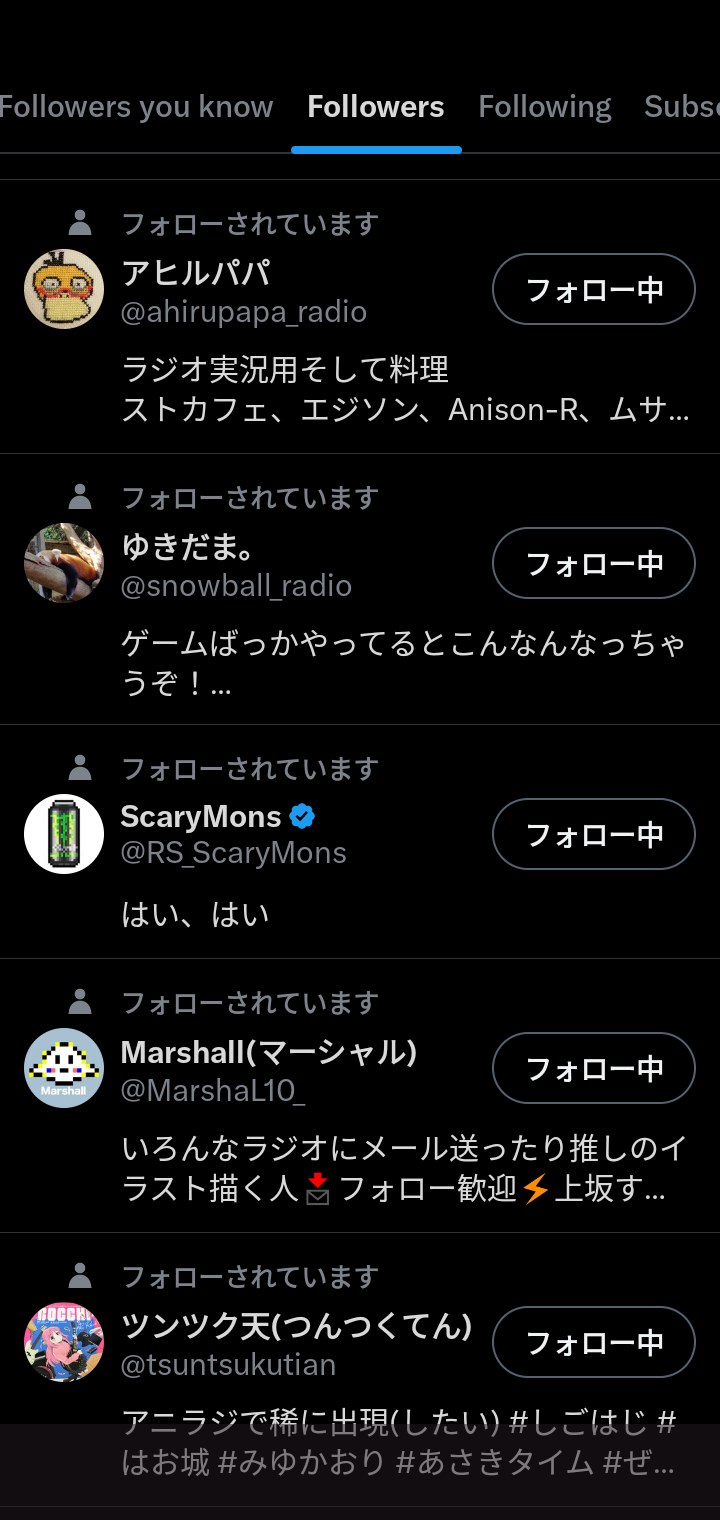Tap フォロー中 button for ScaryMons
720x1520 pixels.
click(593, 834)
